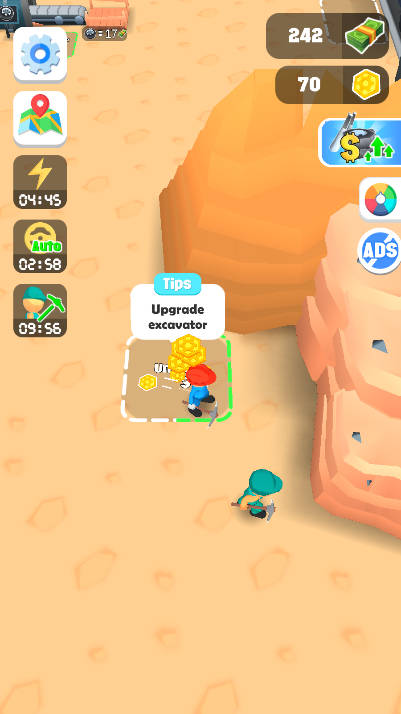Open the settings gear

tap(40, 54)
